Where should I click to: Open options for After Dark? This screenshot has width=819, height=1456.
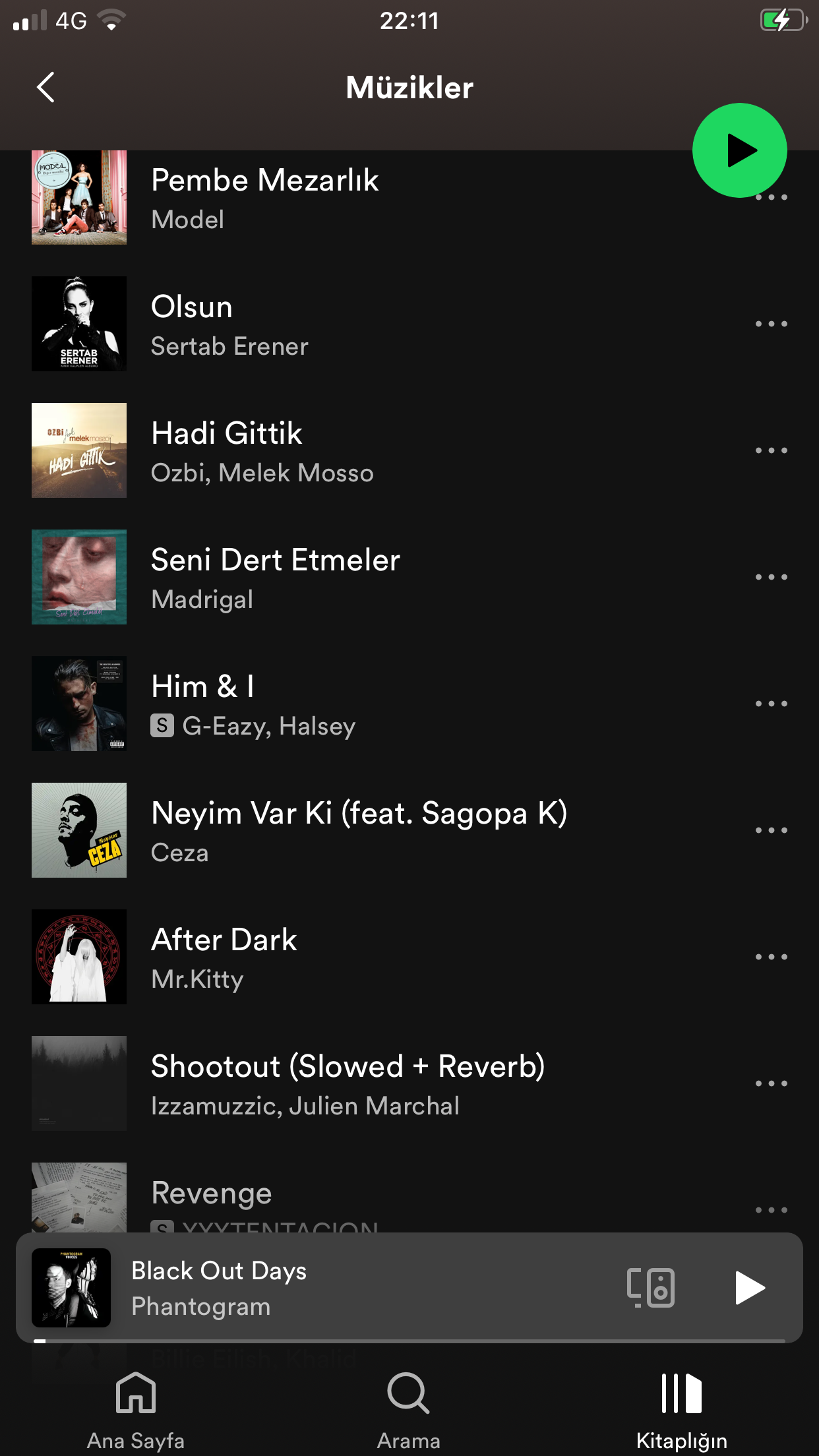pyautogui.click(x=771, y=957)
